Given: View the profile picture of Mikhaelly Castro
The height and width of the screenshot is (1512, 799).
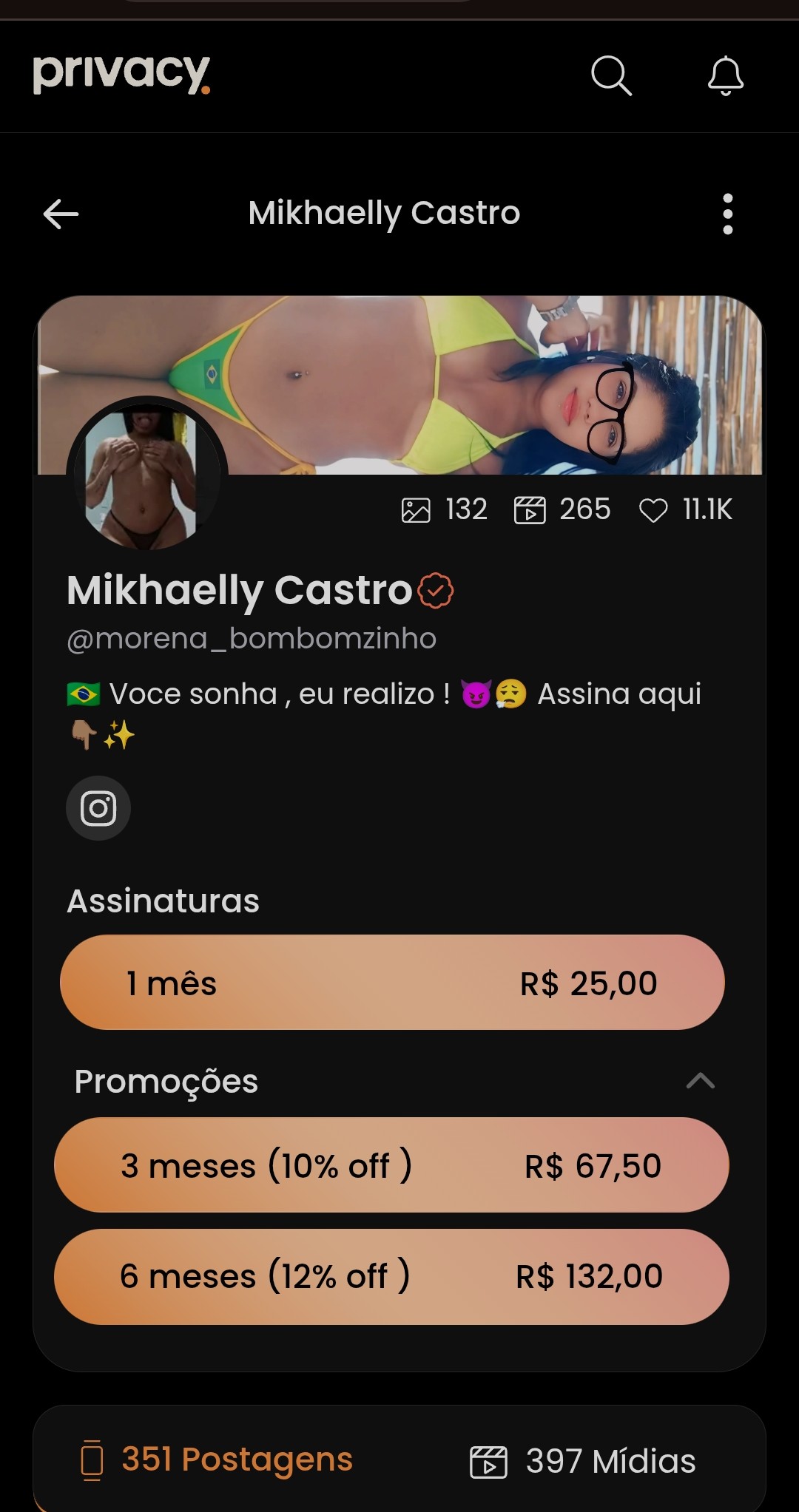Looking at the screenshot, I should click(146, 475).
